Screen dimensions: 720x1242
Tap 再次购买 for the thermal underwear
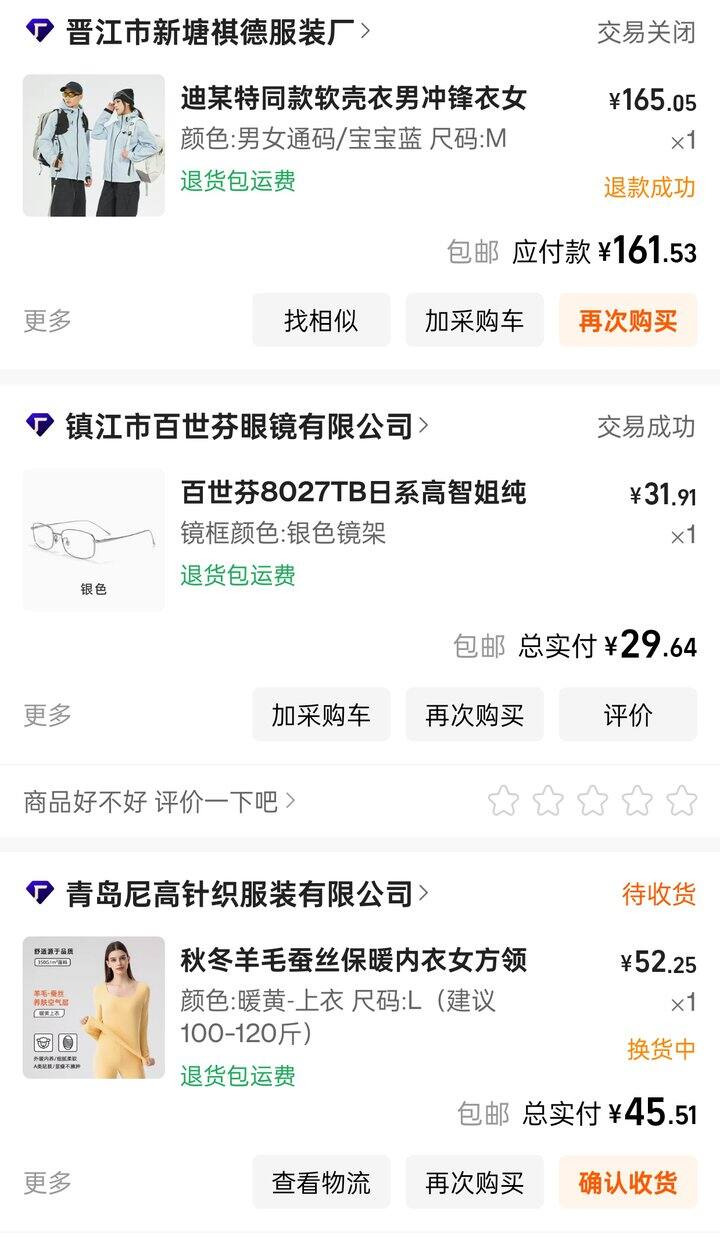(474, 1182)
